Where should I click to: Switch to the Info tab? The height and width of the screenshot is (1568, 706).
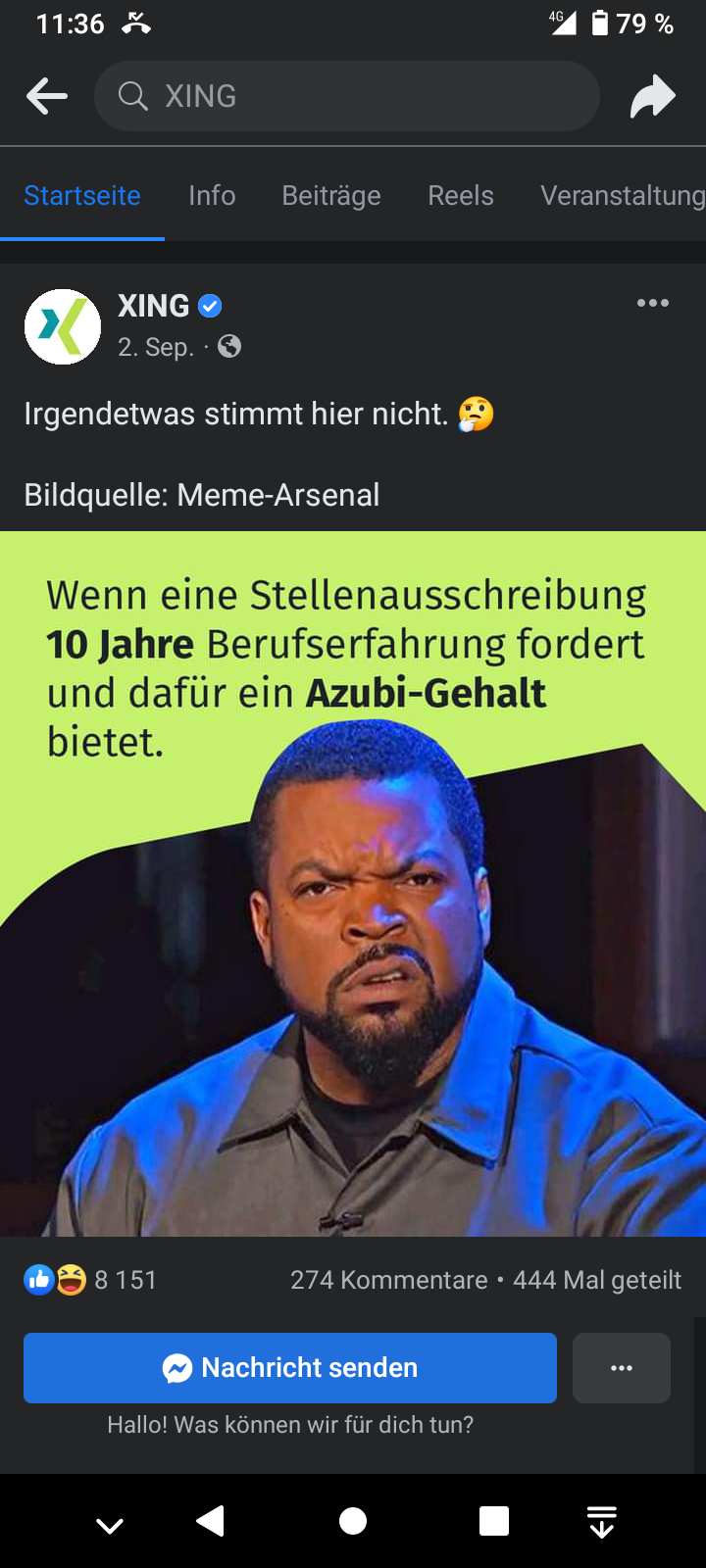click(x=212, y=196)
